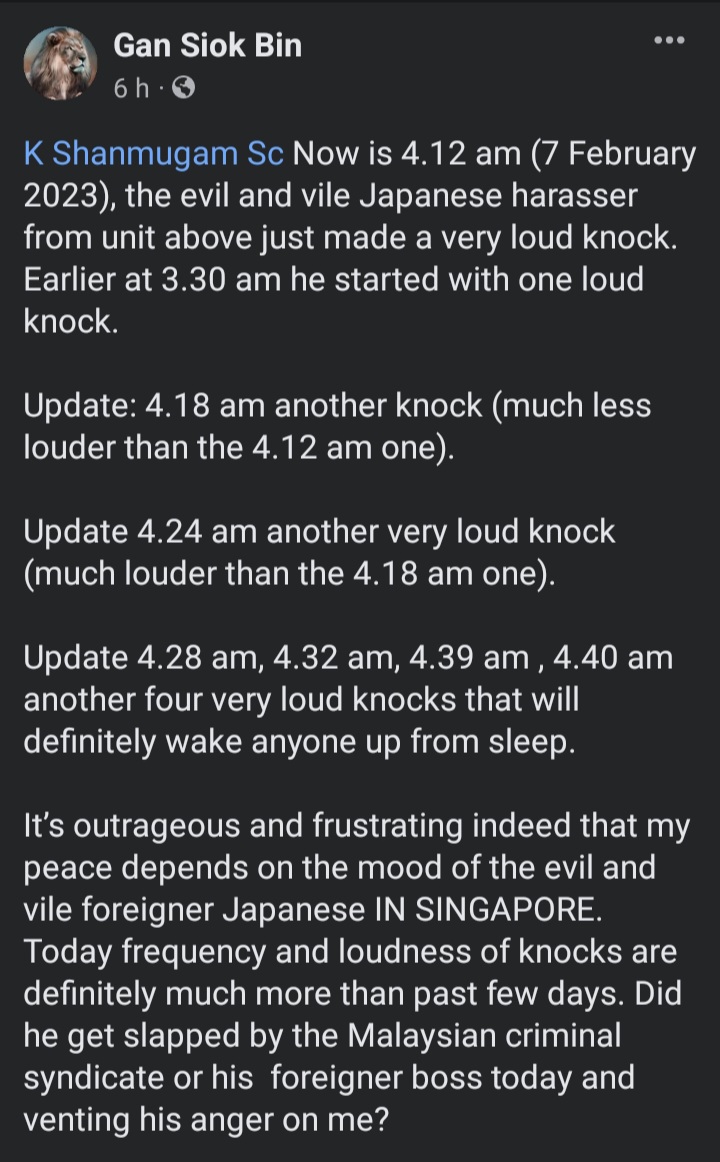Open the tagged K Shanmugam Sc profile

tap(154, 155)
